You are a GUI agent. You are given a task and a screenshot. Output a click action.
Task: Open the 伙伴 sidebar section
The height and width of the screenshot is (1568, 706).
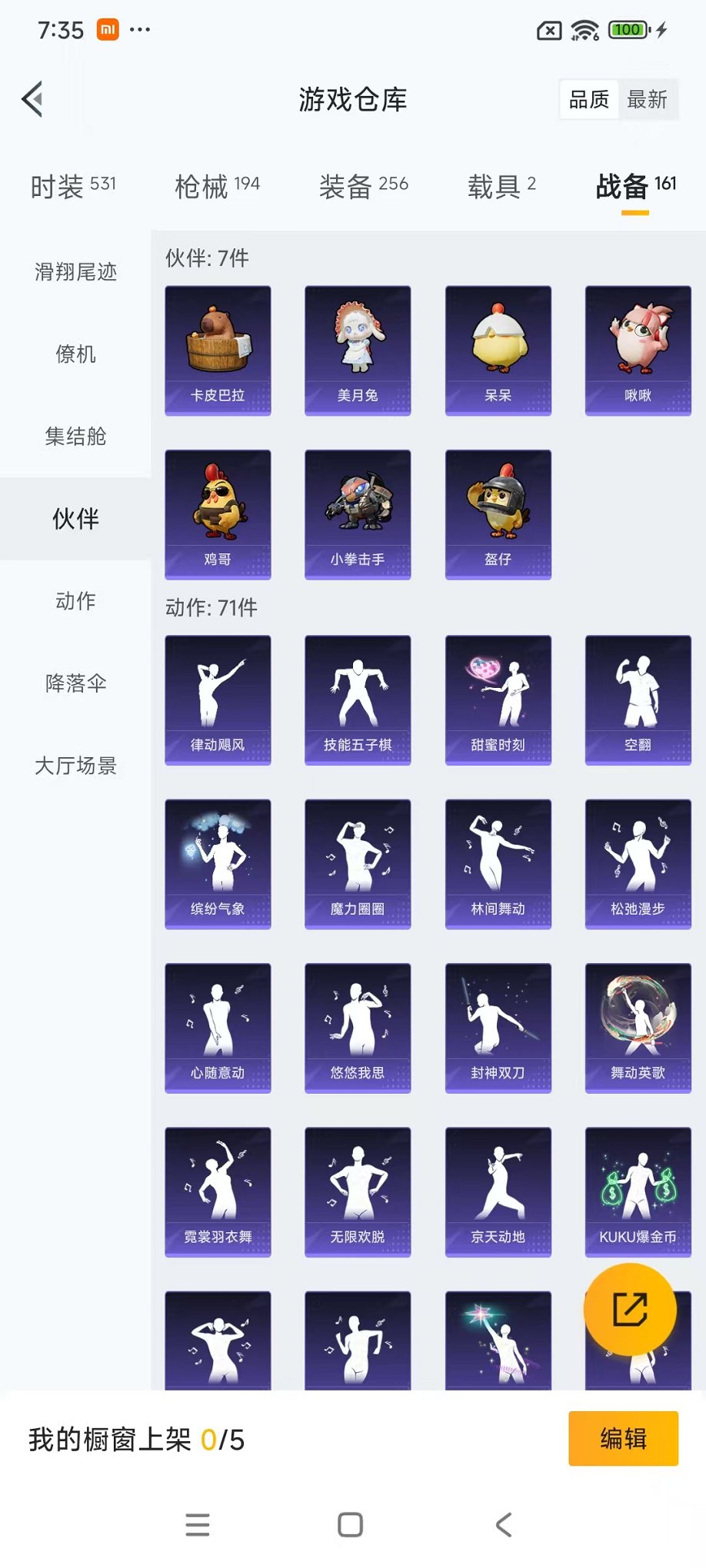point(74,519)
